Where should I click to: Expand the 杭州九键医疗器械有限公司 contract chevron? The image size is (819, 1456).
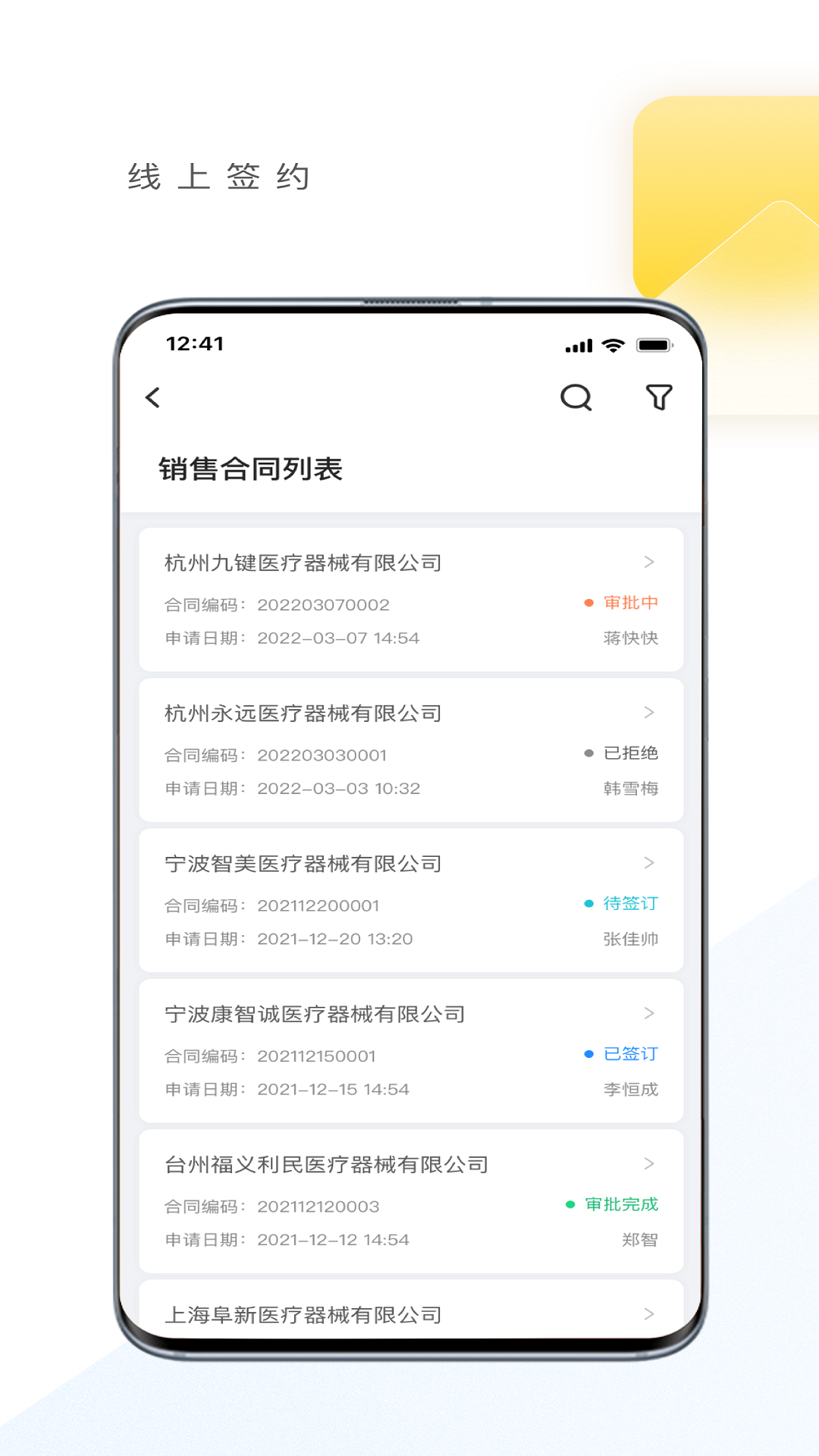tap(648, 562)
